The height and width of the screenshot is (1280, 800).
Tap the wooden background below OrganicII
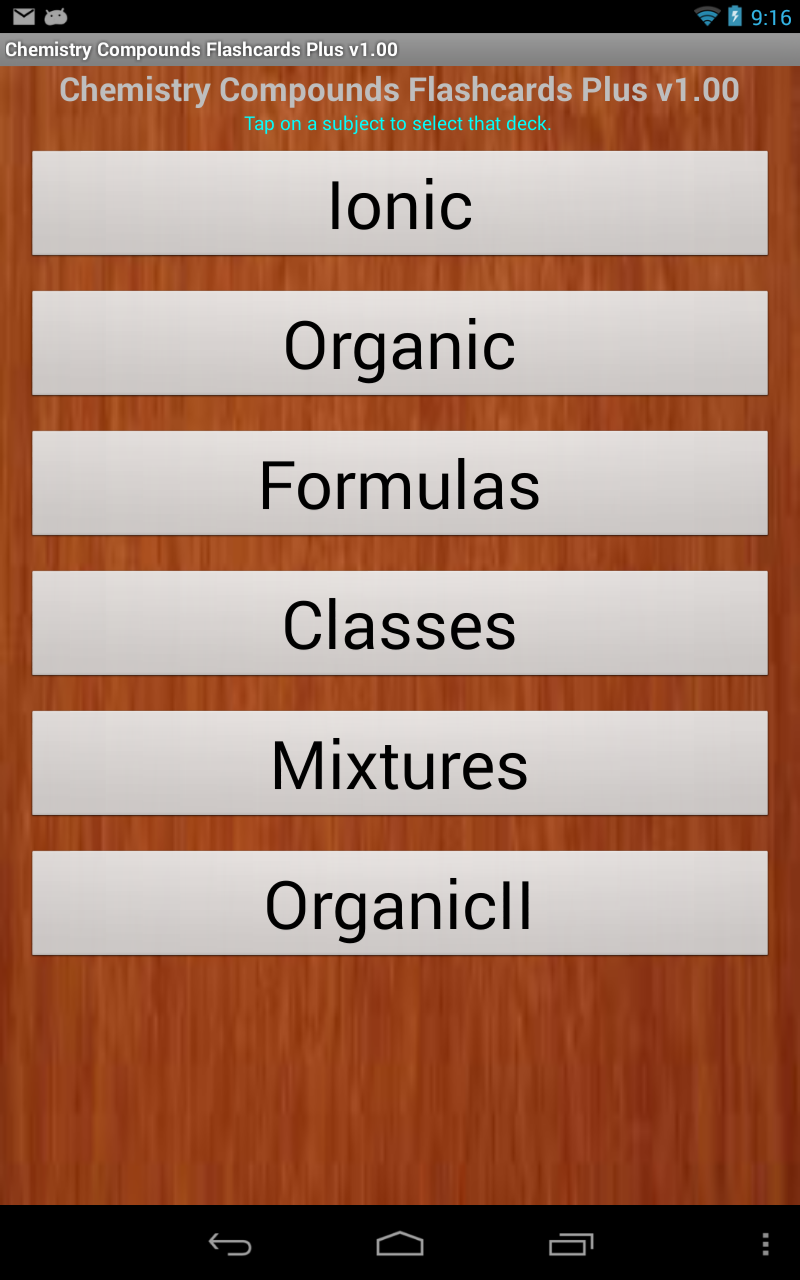pyautogui.click(x=400, y=1080)
